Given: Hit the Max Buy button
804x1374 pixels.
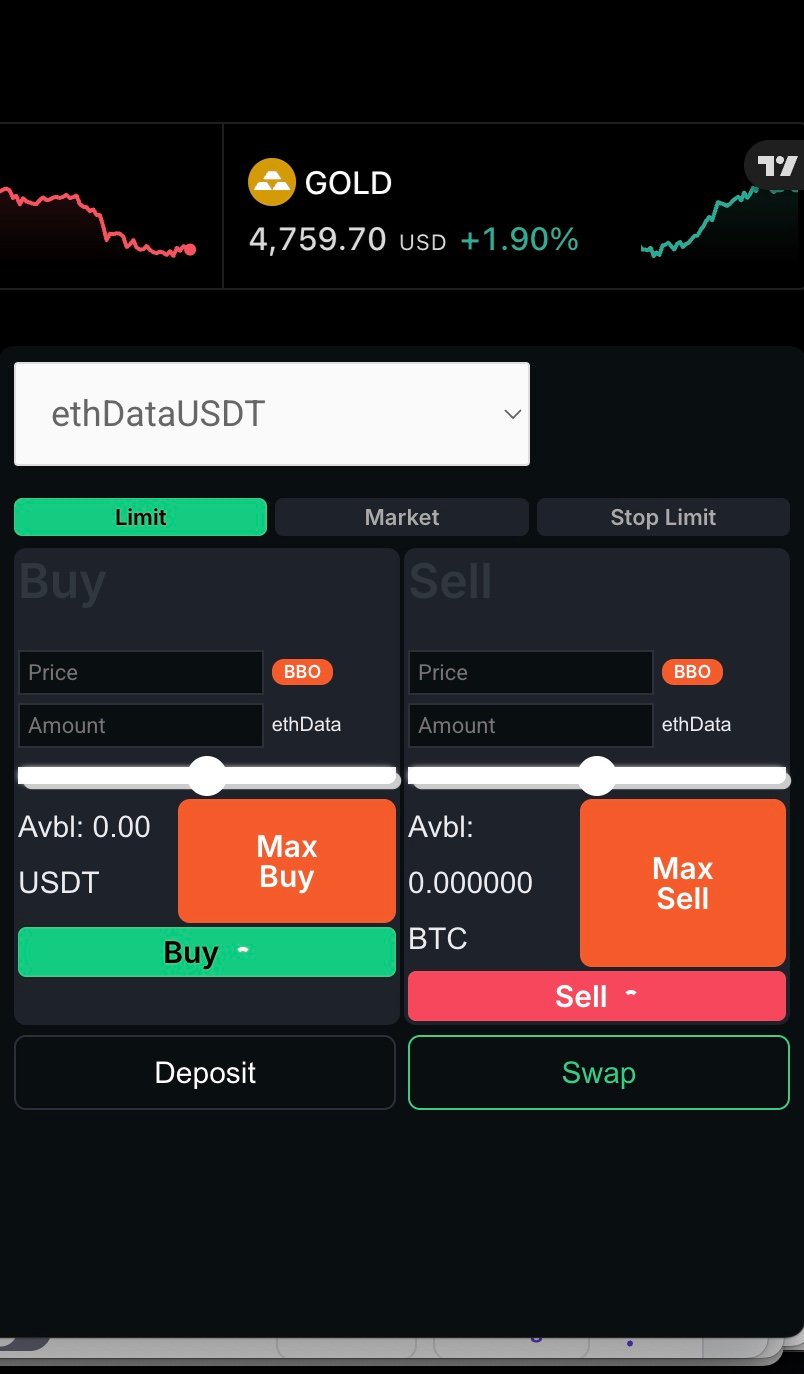Looking at the screenshot, I should point(287,861).
